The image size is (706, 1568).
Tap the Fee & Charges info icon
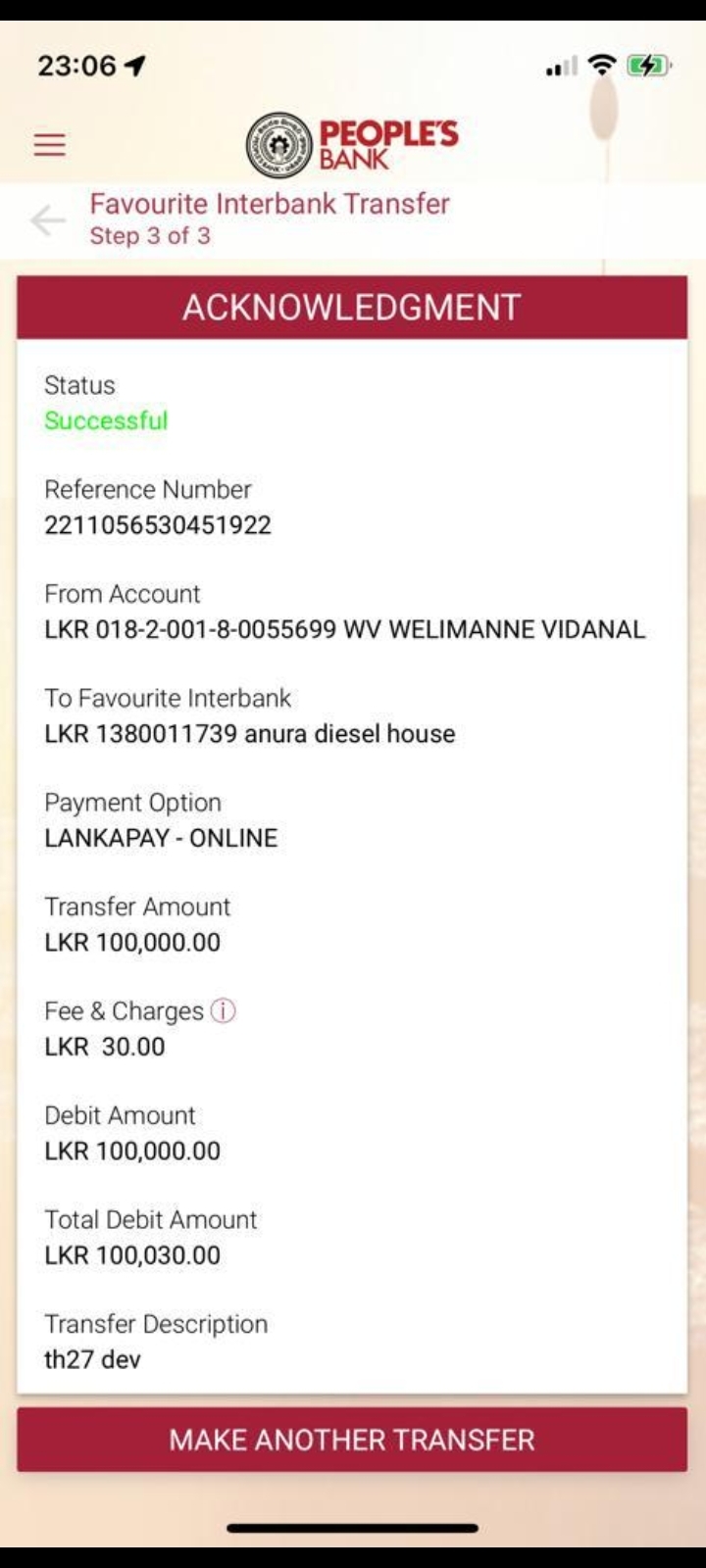(x=224, y=1010)
